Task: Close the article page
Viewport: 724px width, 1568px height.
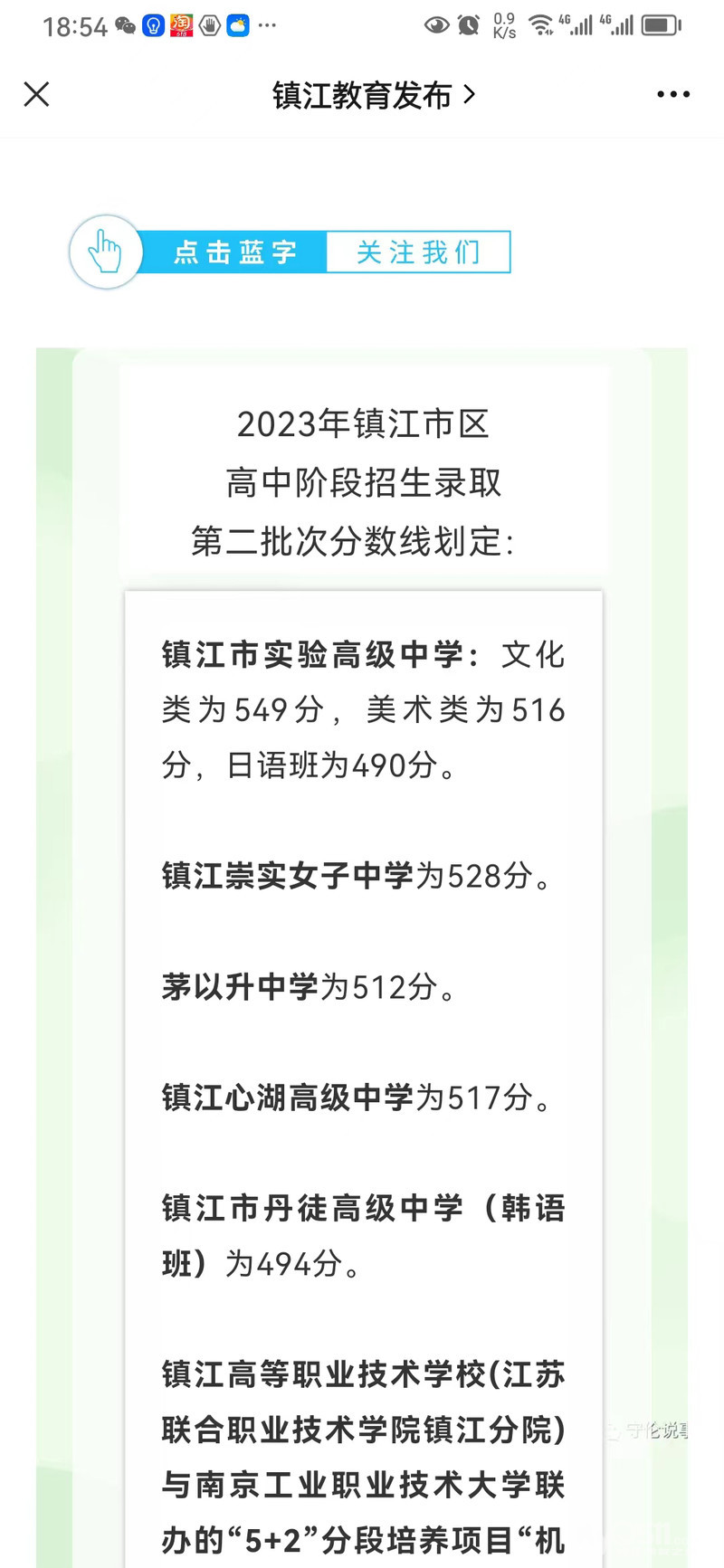Action: pyautogui.click(x=36, y=94)
